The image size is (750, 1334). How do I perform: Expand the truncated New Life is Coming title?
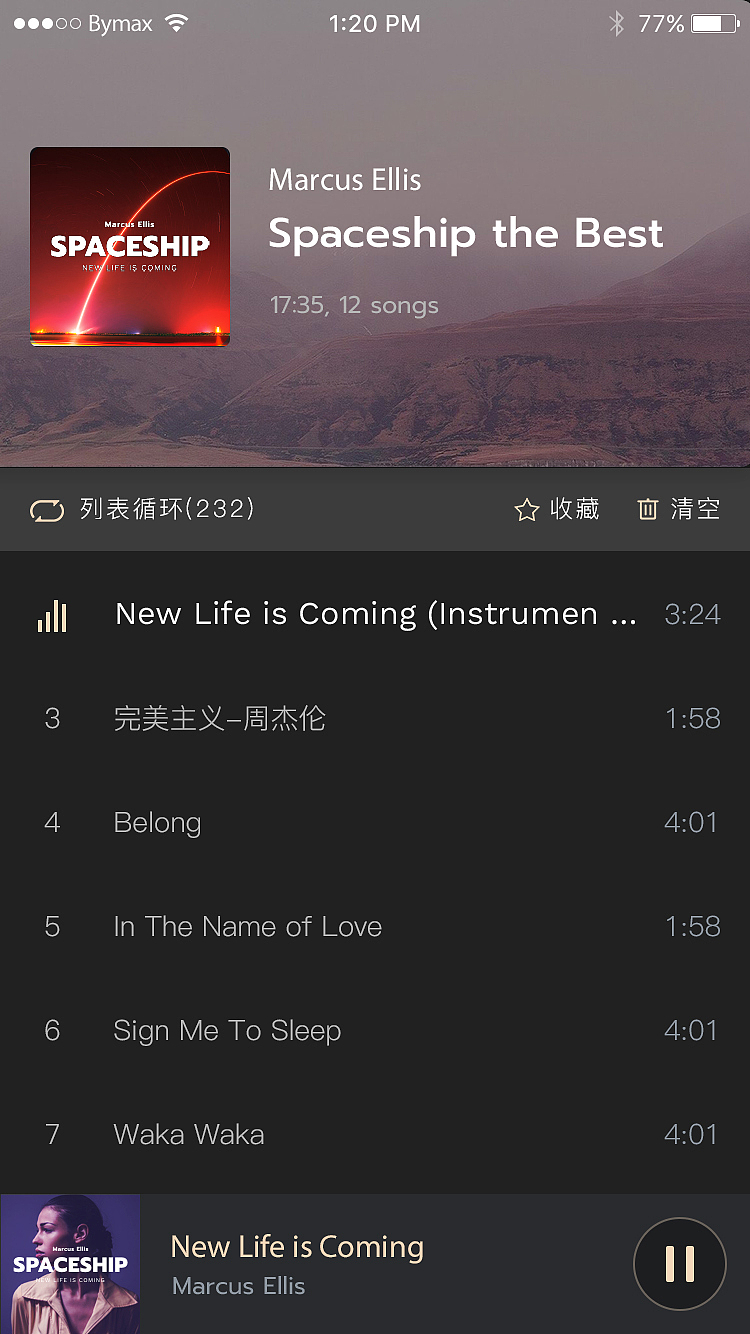[375, 614]
